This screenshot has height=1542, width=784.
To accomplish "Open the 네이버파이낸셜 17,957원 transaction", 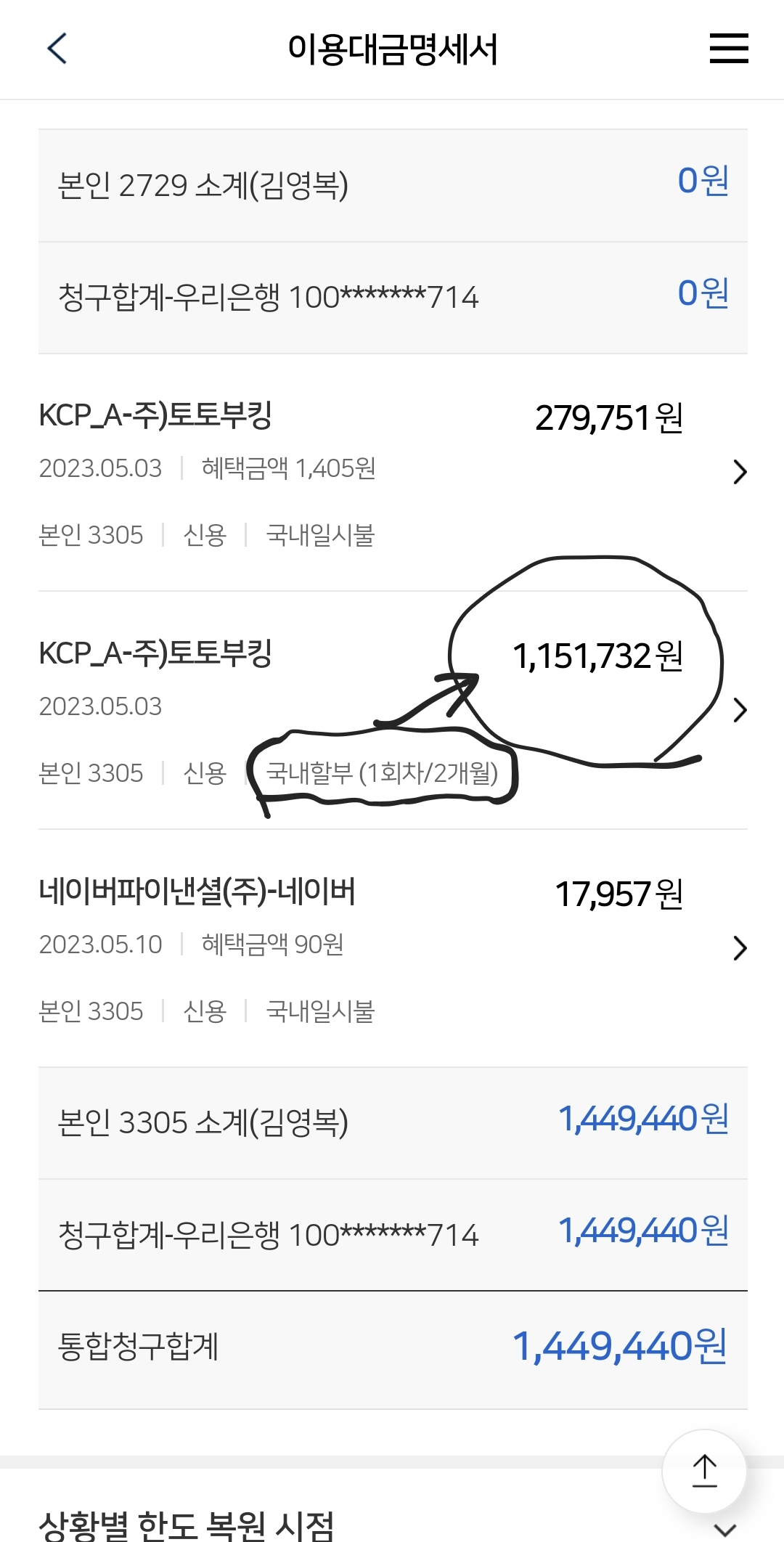I will click(739, 947).
